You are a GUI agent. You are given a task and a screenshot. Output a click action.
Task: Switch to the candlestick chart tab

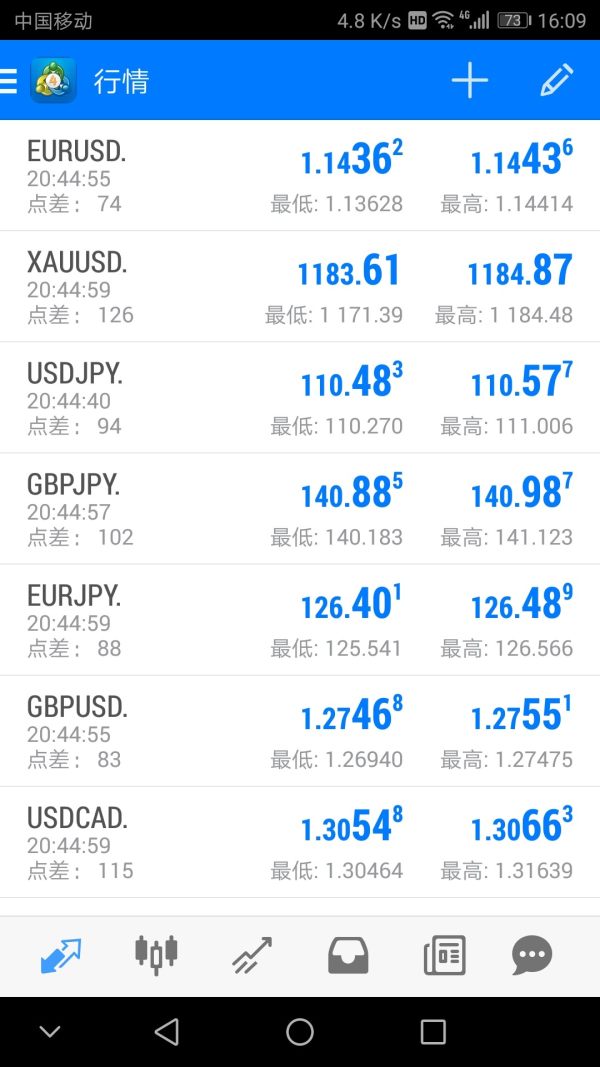[x=156, y=956]
